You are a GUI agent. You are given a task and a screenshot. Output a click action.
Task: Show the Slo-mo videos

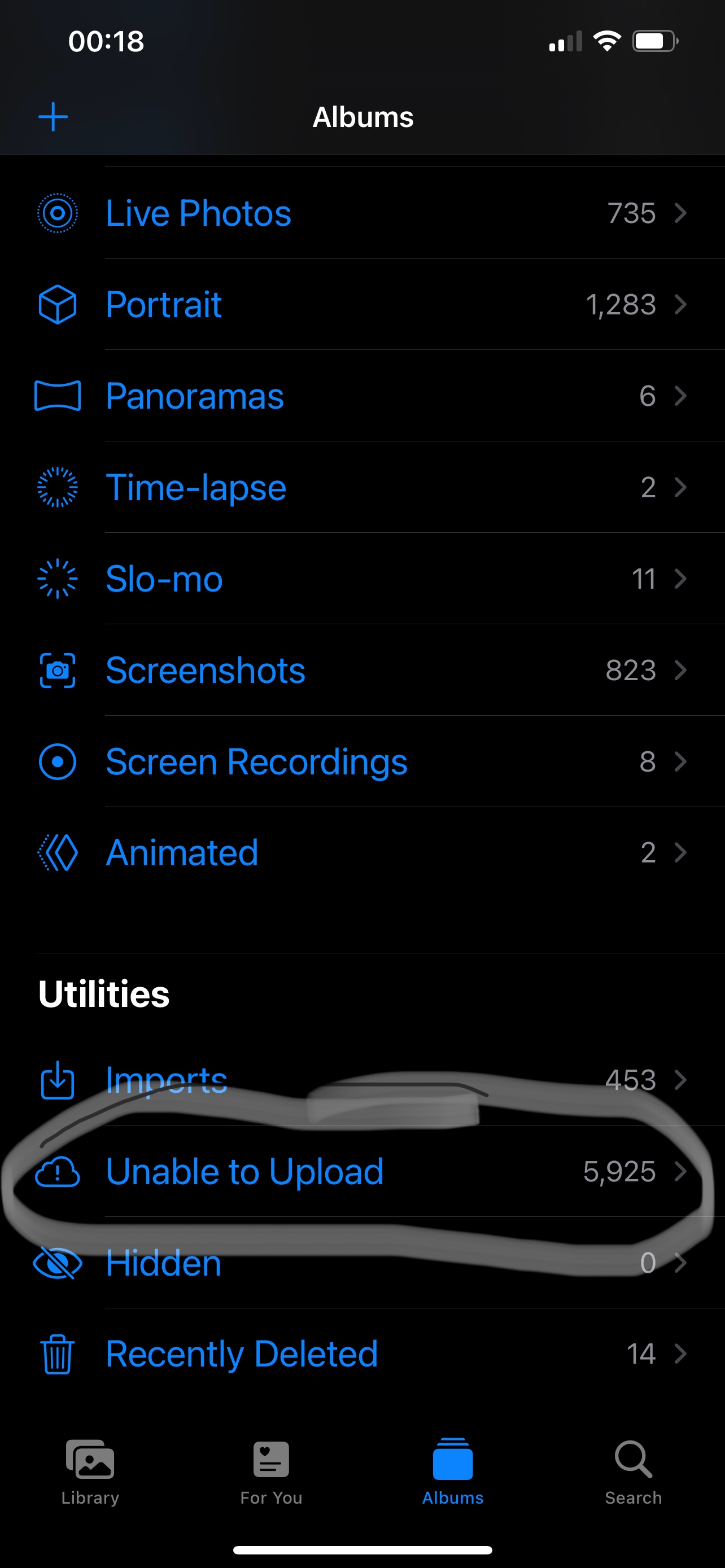[x=164, y=578]
